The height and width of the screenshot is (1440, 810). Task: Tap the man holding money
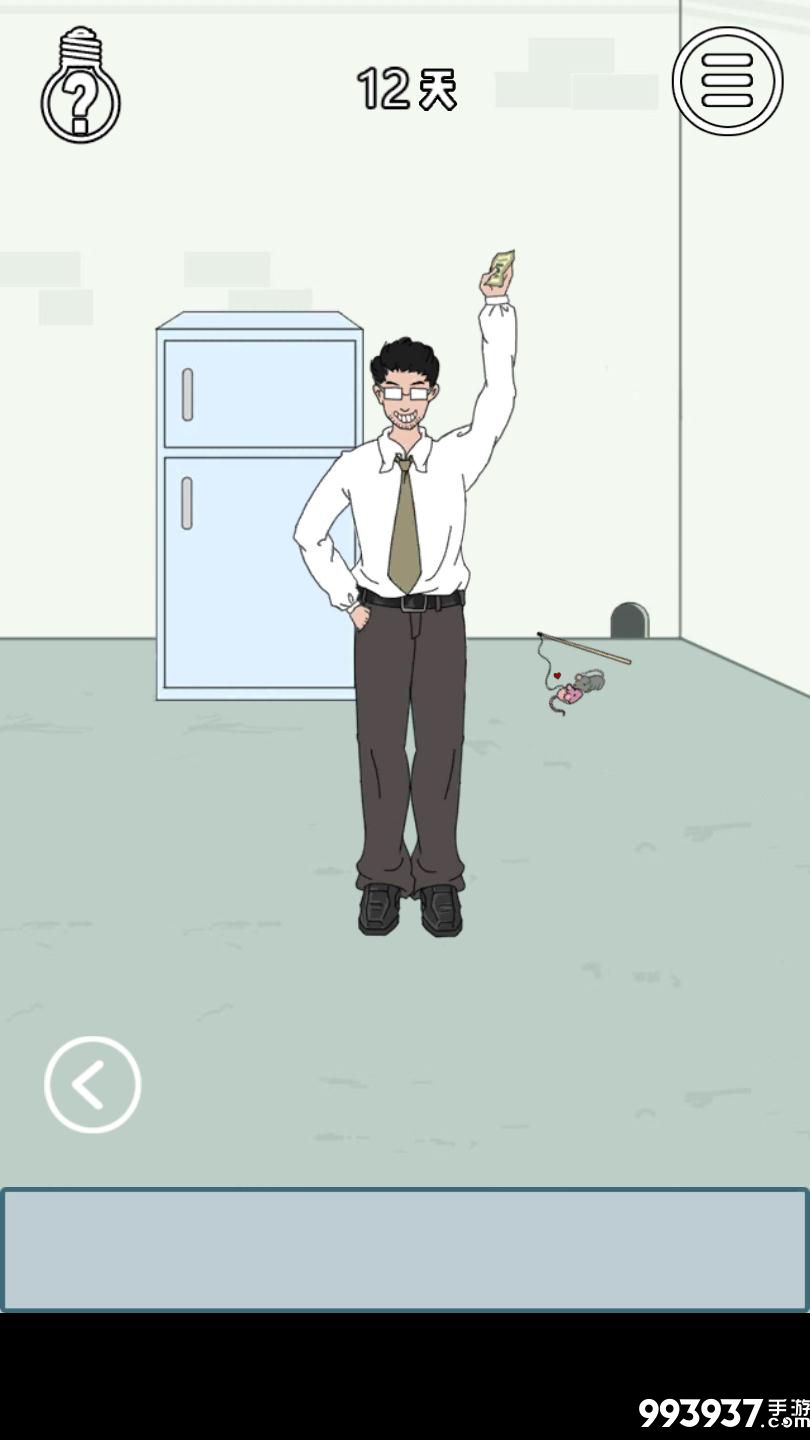click(411, 600)
